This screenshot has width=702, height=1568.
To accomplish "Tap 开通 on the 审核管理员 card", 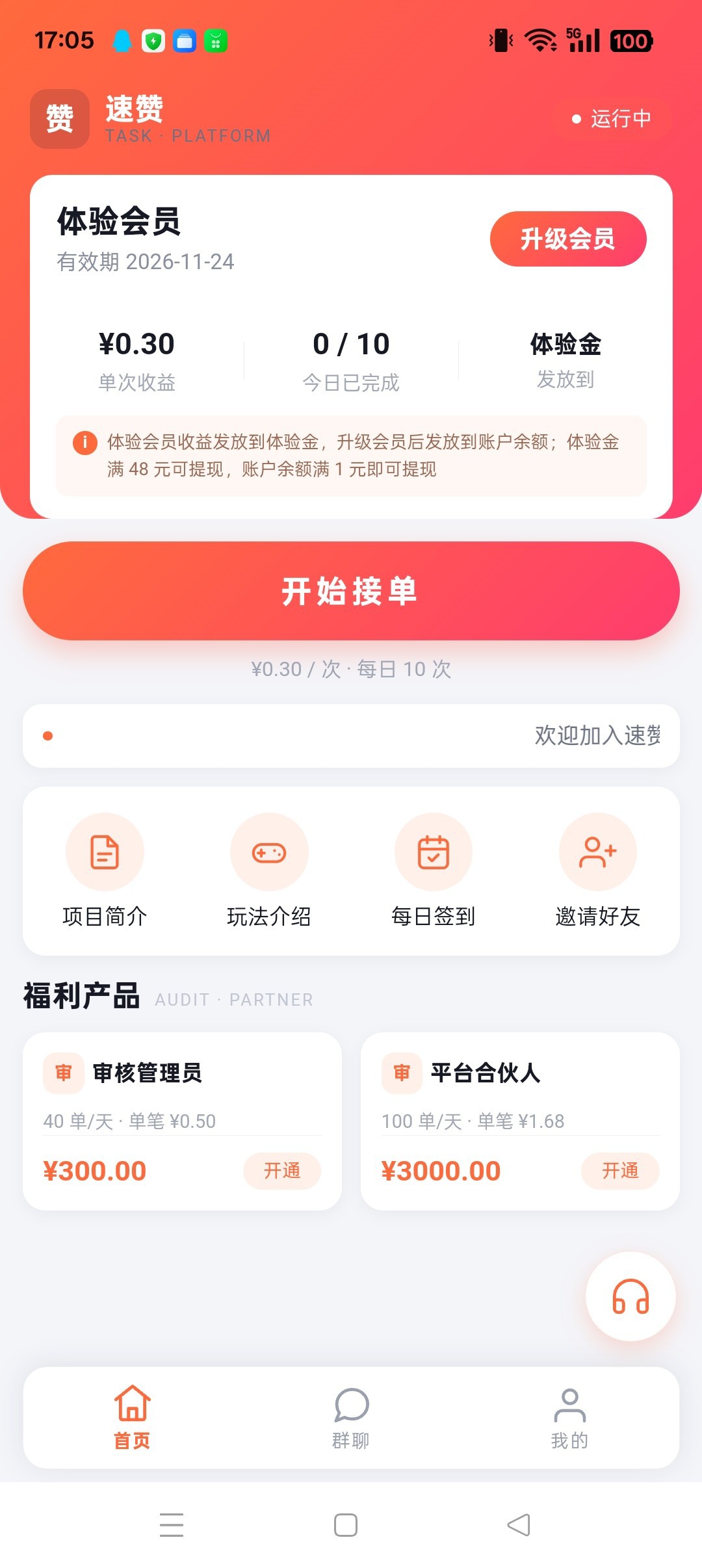I will 282,1171.
